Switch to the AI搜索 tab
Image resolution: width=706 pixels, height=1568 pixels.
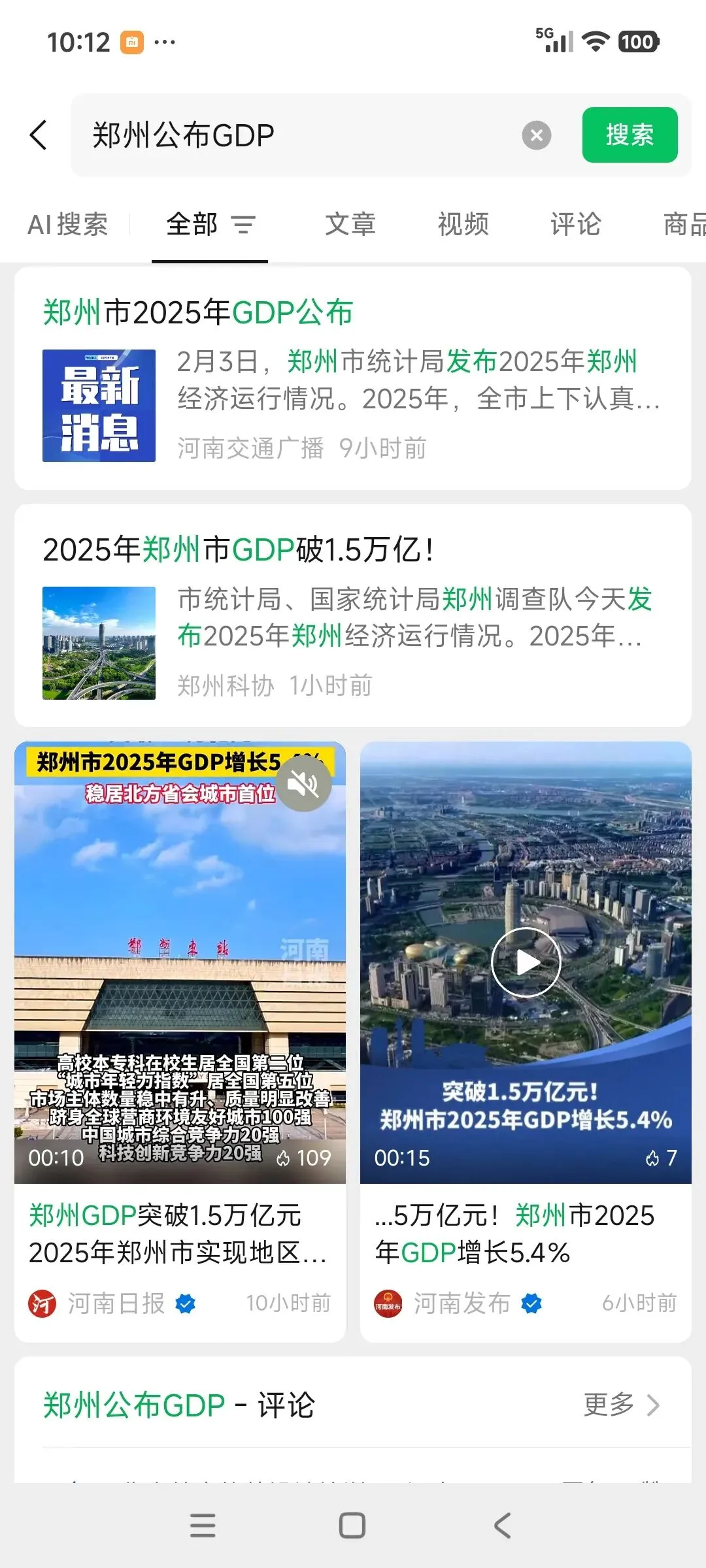[x=68, y=225]
